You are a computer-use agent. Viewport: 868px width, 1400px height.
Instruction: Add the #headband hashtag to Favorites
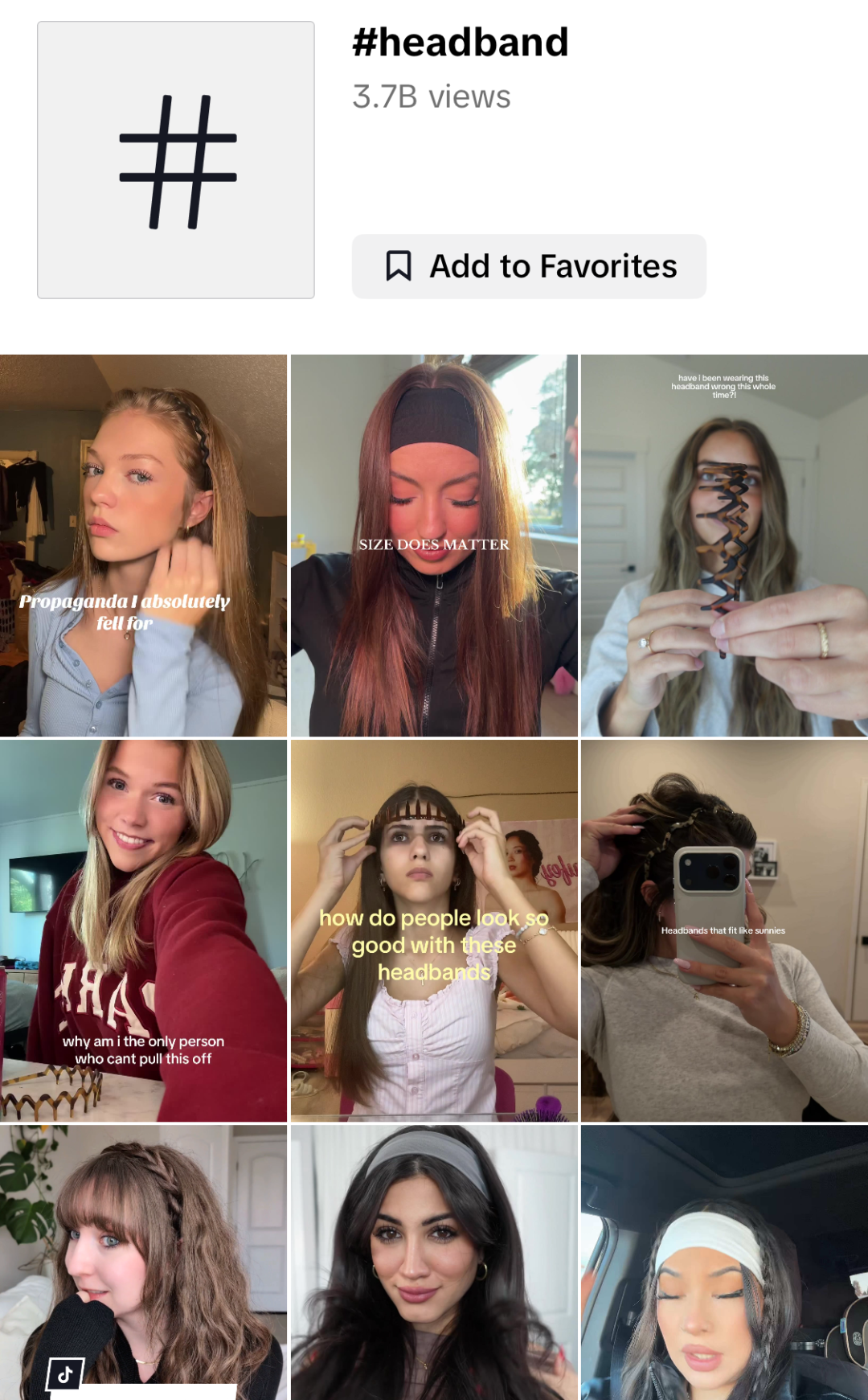point(529,266)
